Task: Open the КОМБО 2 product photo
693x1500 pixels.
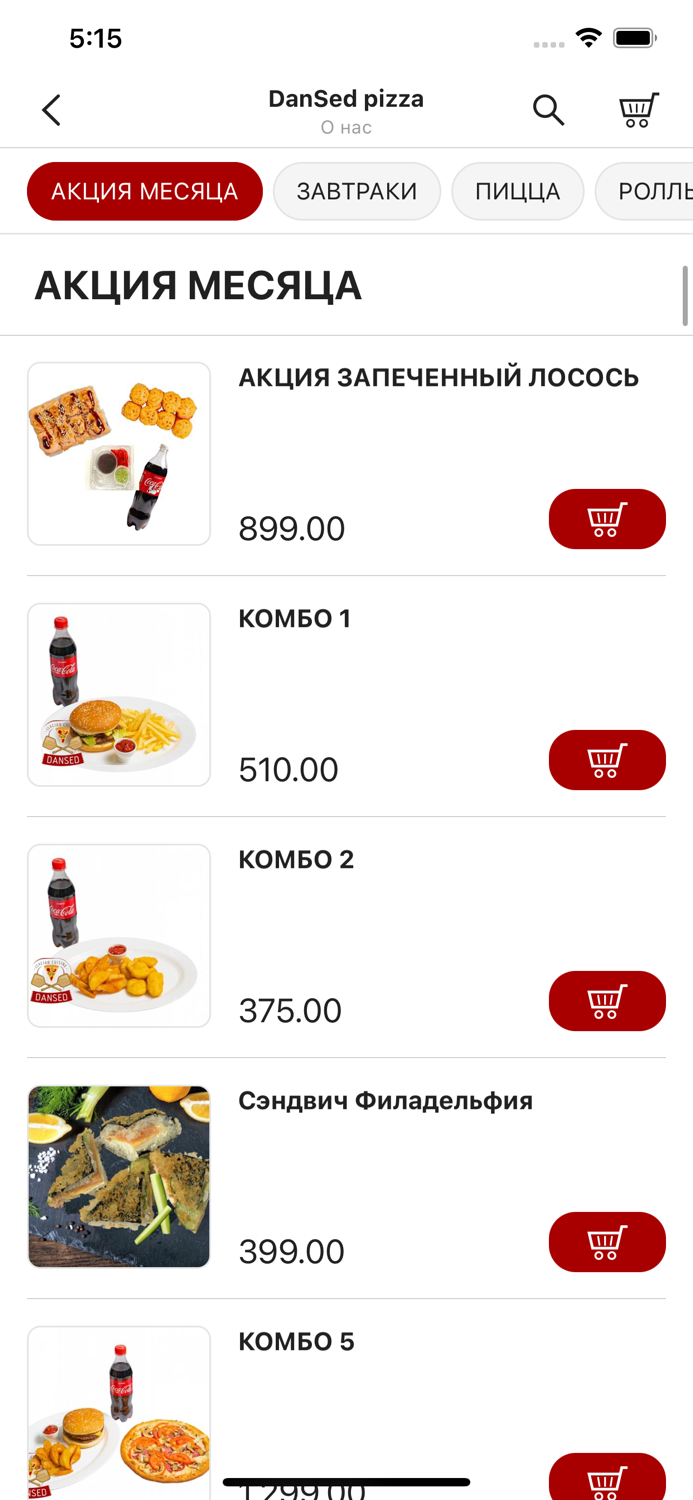Action: click(119, 936)
